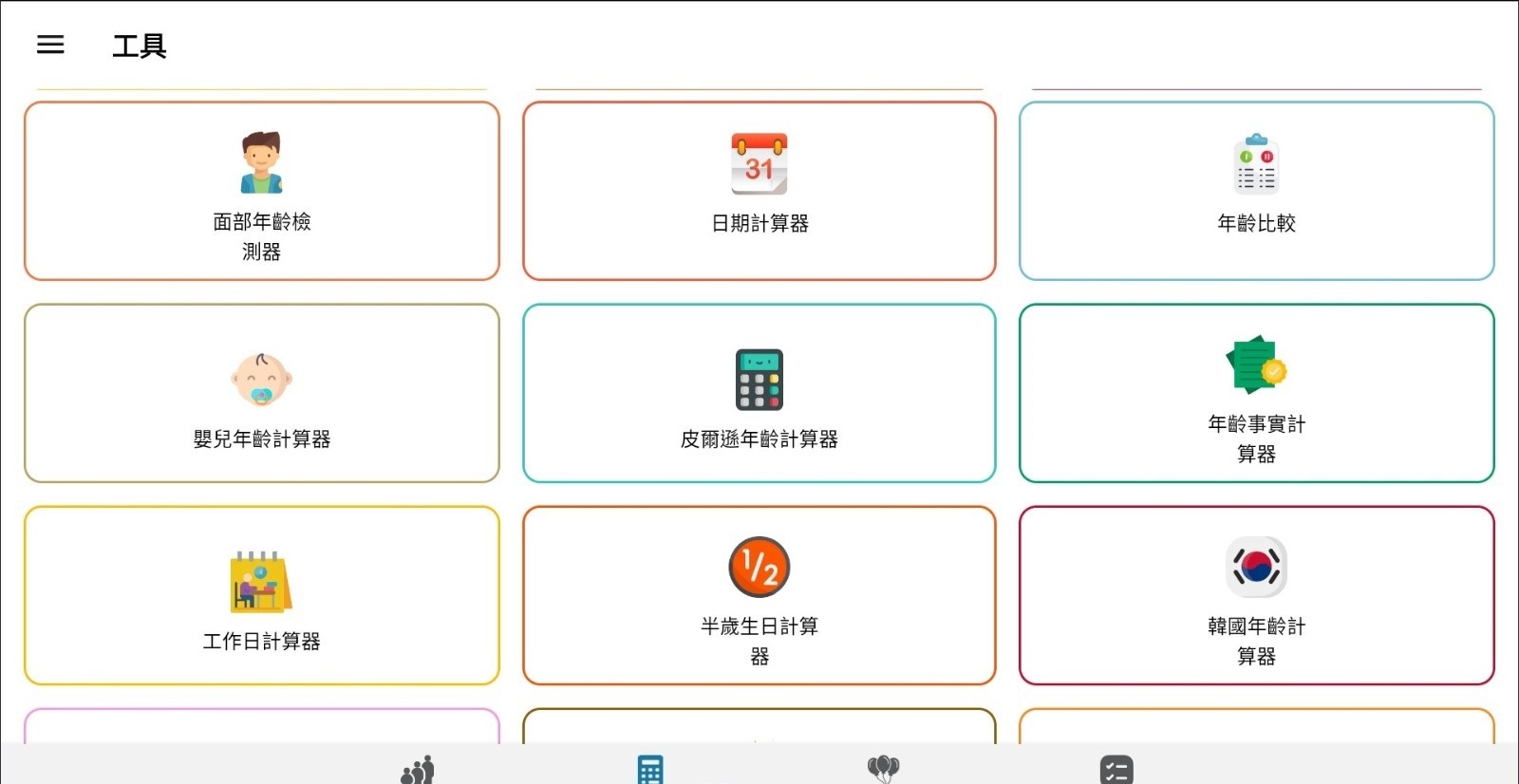Viewport: 1519px width, 784px height.
Task: Open the 皮爾遜年齡計算器 card
Action: 759,393
